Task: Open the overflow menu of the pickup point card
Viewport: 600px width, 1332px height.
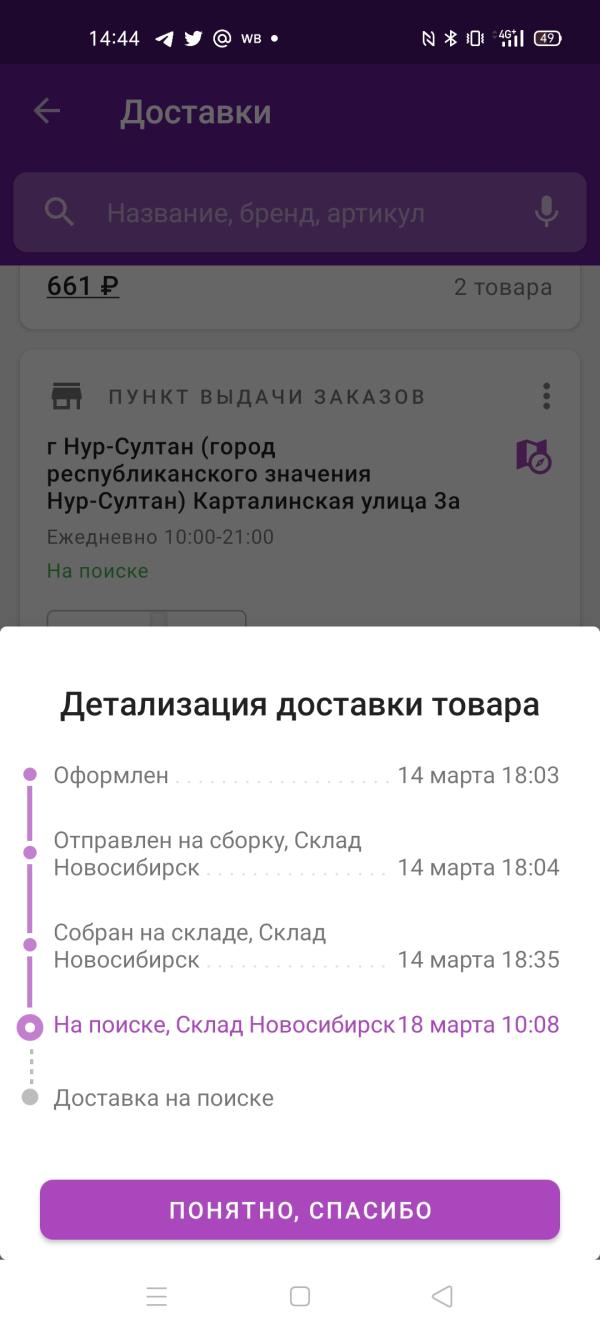Action: [x=546, y=396]
